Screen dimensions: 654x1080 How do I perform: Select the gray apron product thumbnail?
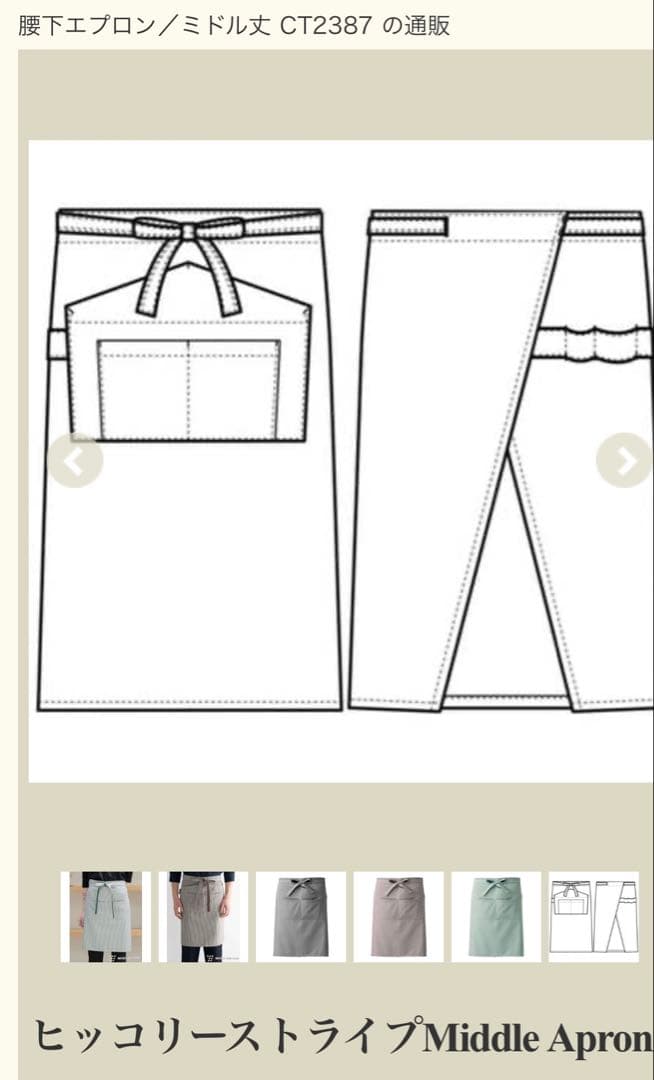point(300,916)
